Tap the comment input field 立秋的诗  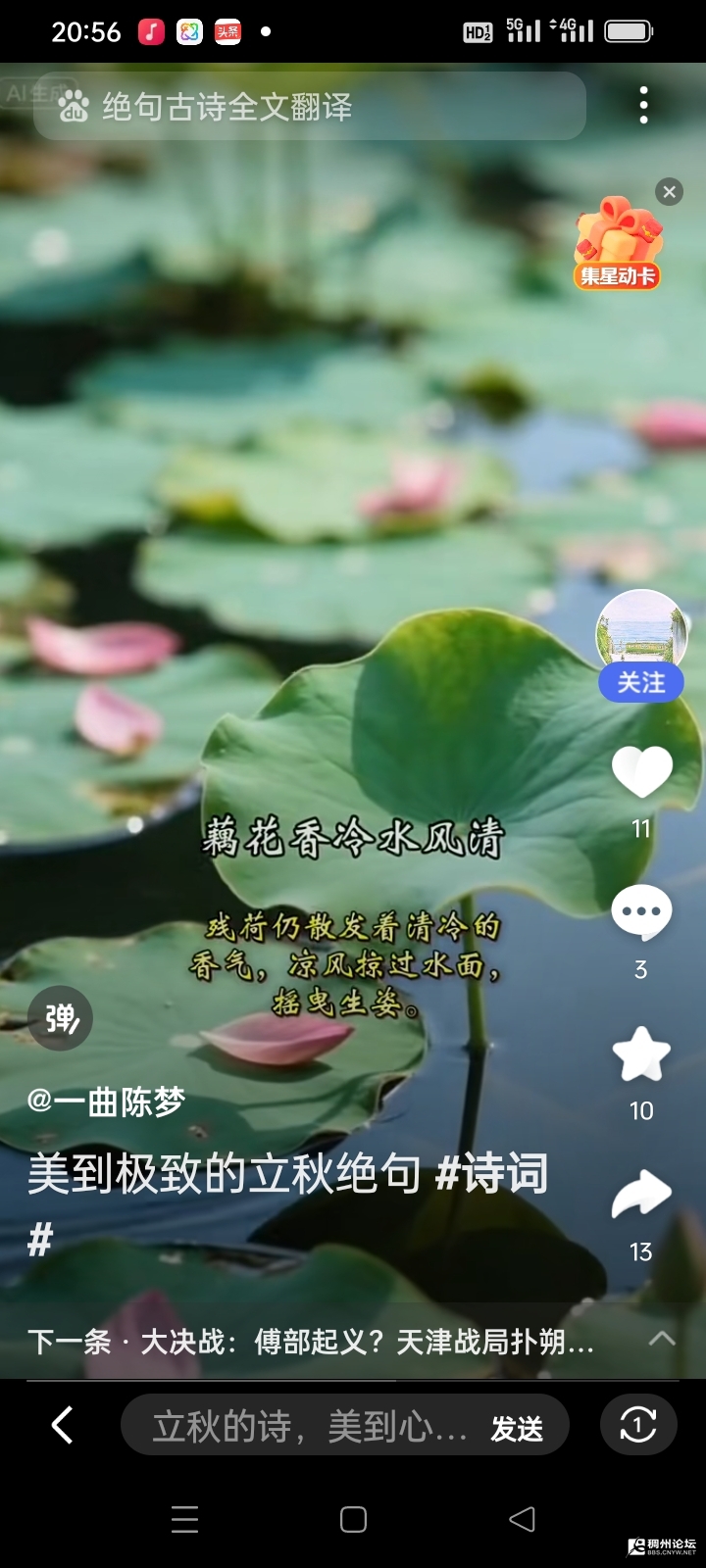304,1427
